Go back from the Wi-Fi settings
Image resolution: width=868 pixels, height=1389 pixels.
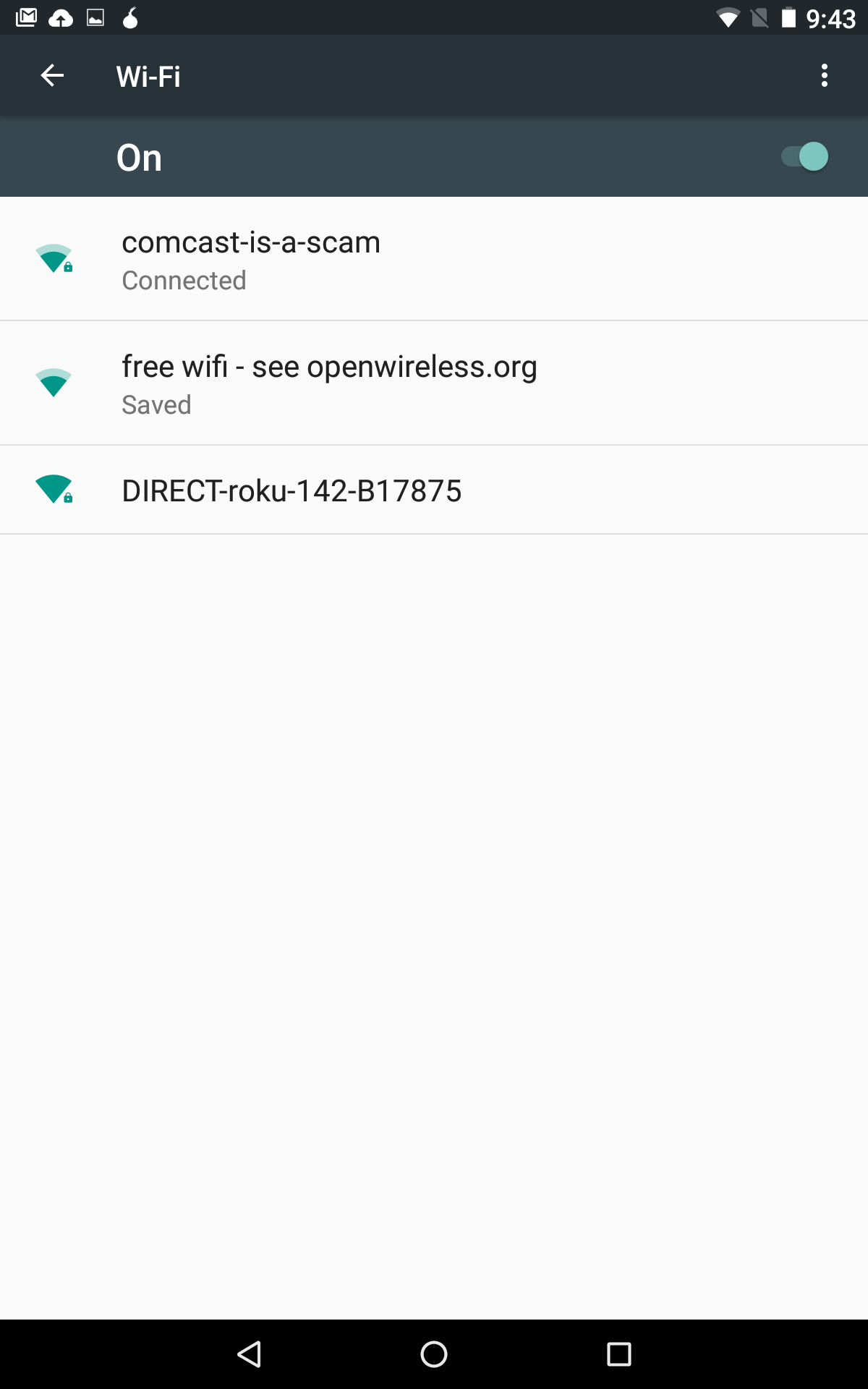[x=52, y=75]
